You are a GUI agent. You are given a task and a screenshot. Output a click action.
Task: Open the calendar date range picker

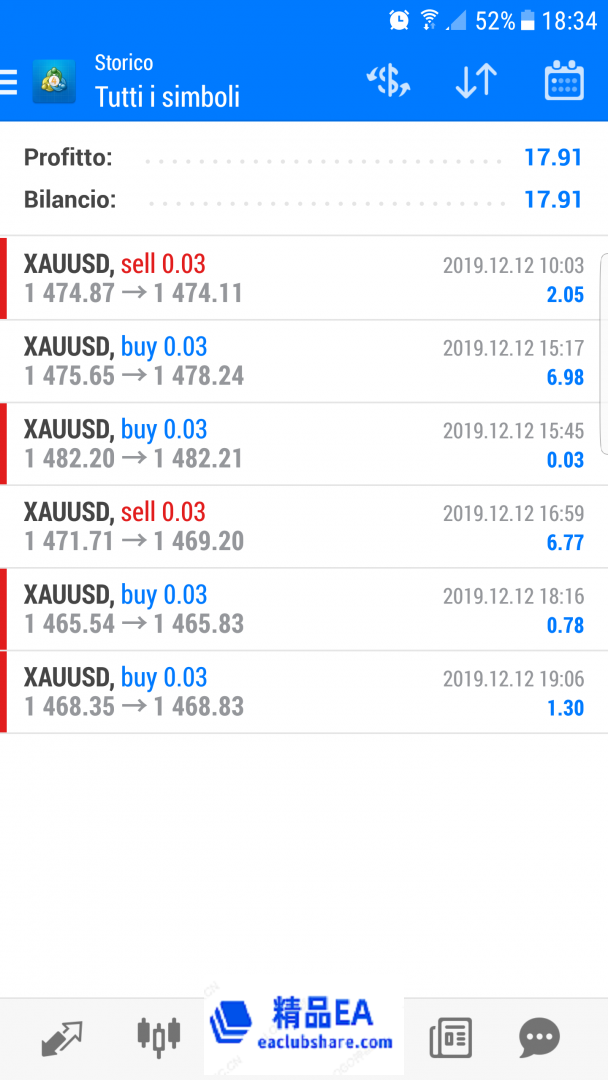pos(564,81)
